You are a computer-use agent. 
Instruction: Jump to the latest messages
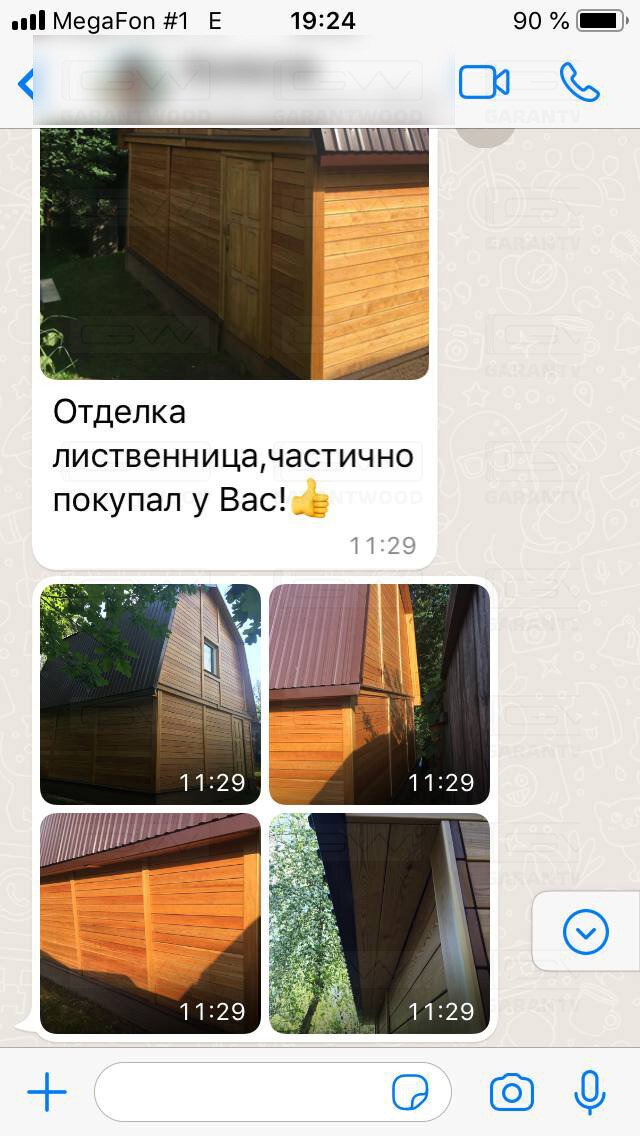pyautogui.click(x=585, y=932)
